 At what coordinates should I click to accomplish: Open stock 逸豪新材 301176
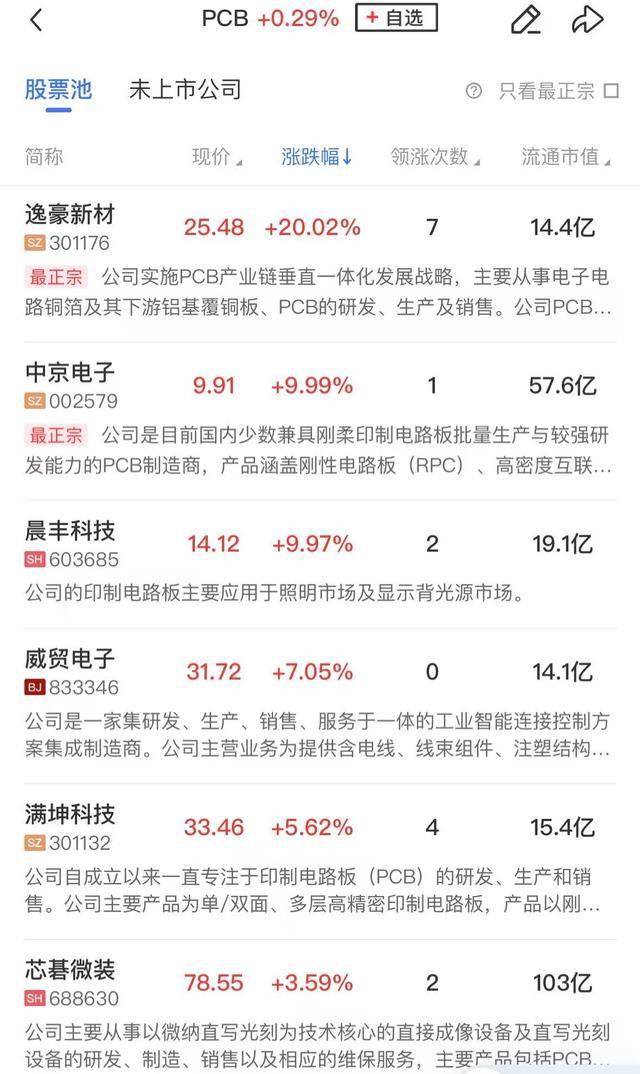point(320,262)
